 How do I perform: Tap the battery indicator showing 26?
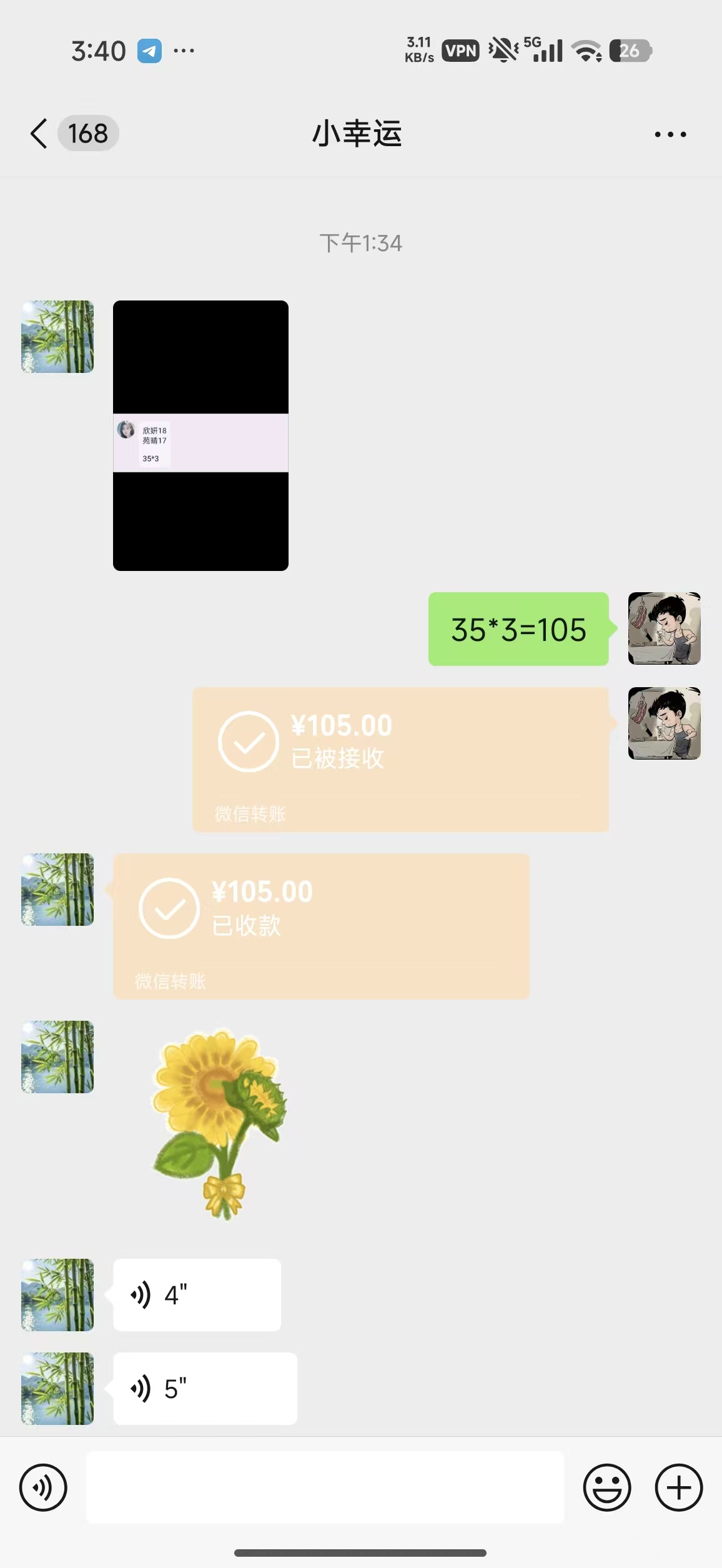coord(630,51)
